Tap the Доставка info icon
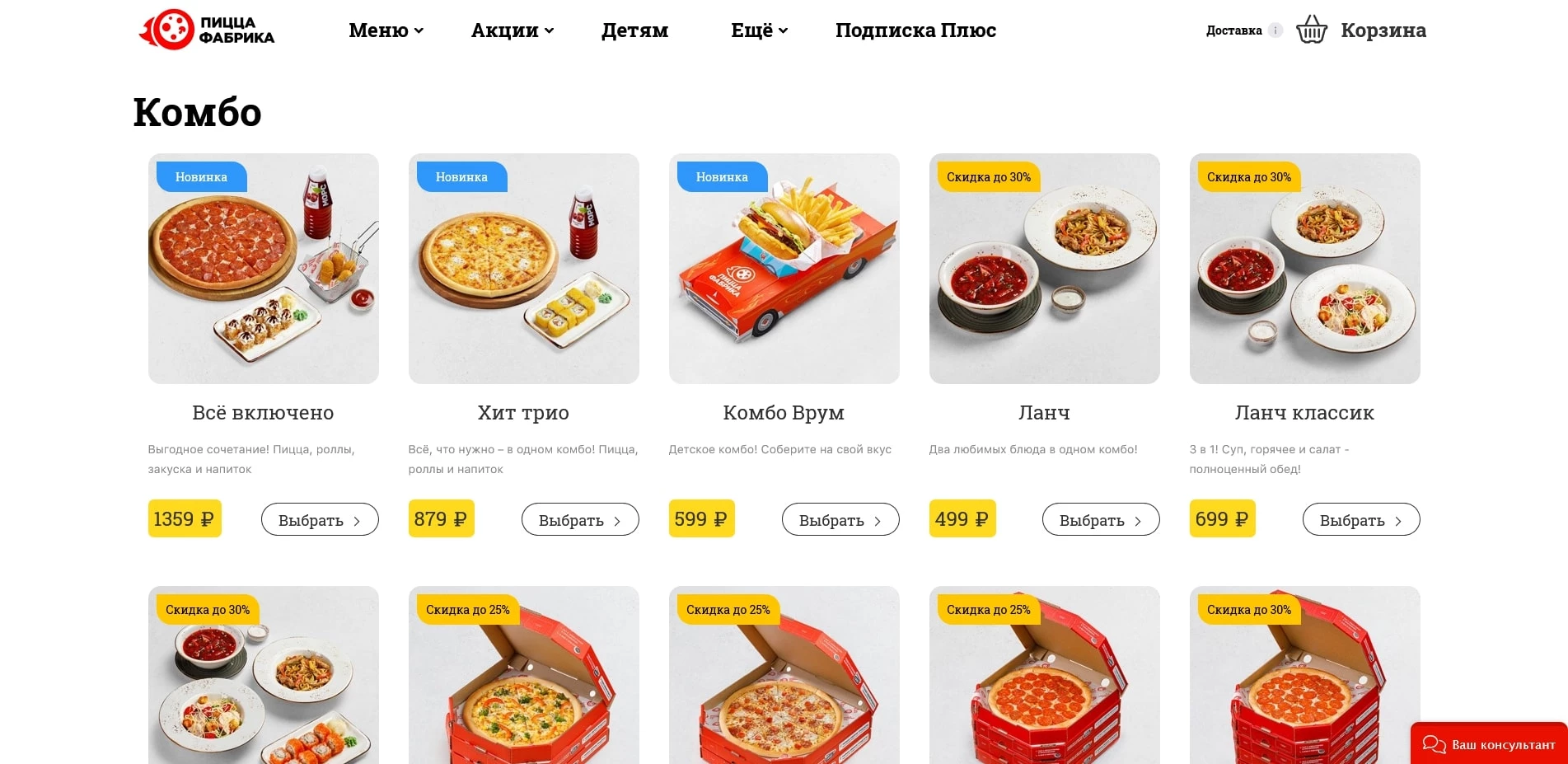1568x764 pixels. point(1275,30)
